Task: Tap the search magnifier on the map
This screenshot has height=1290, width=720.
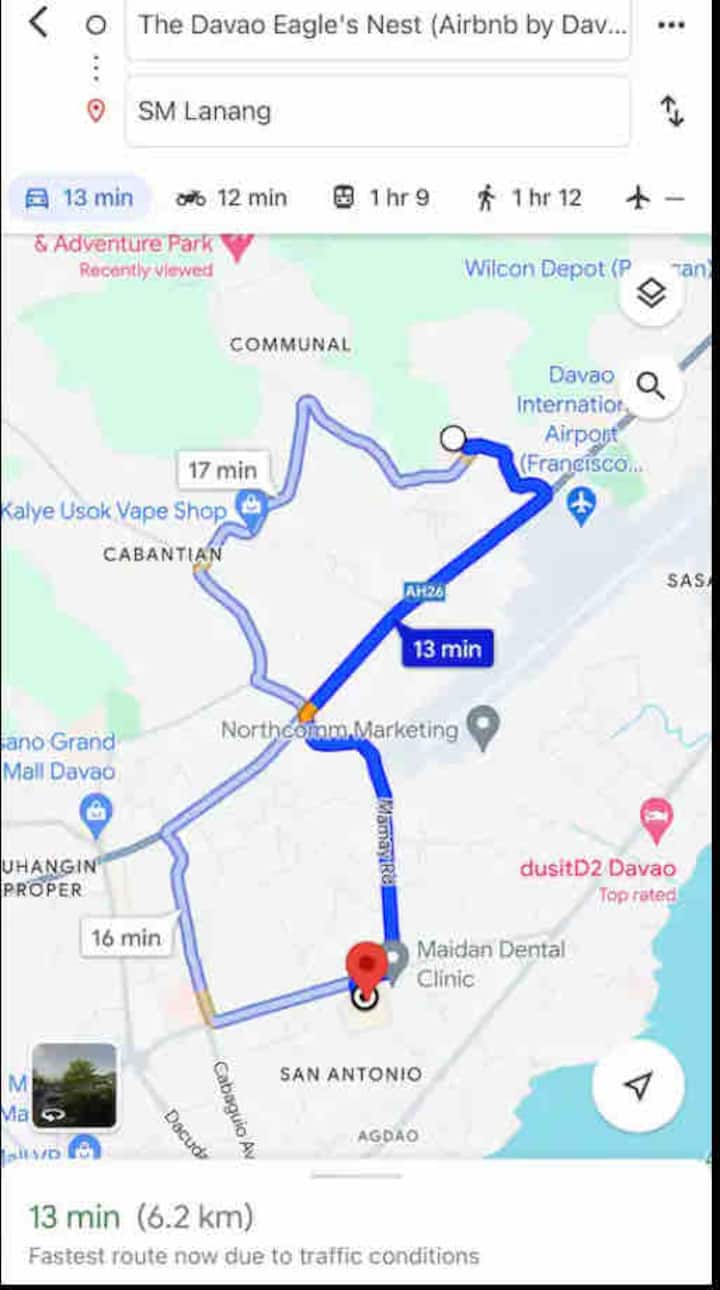Action: click(x=652, y=387)
